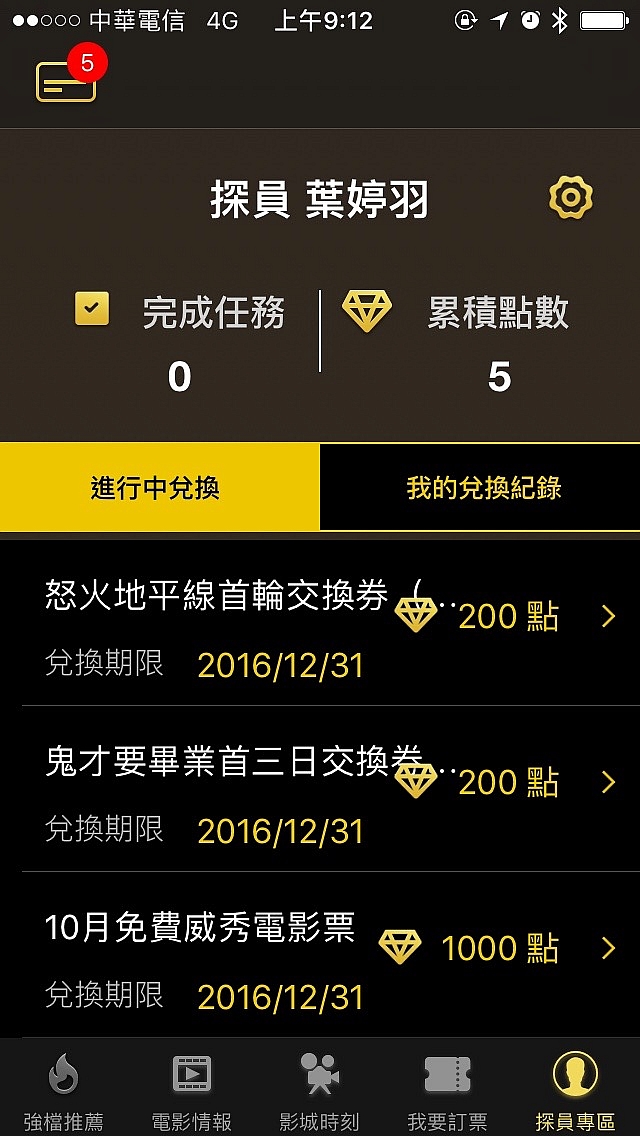The image size is (640, 1136).
Task: Go to 強檔推薦 tab
Action: [x=63, y=1090]
